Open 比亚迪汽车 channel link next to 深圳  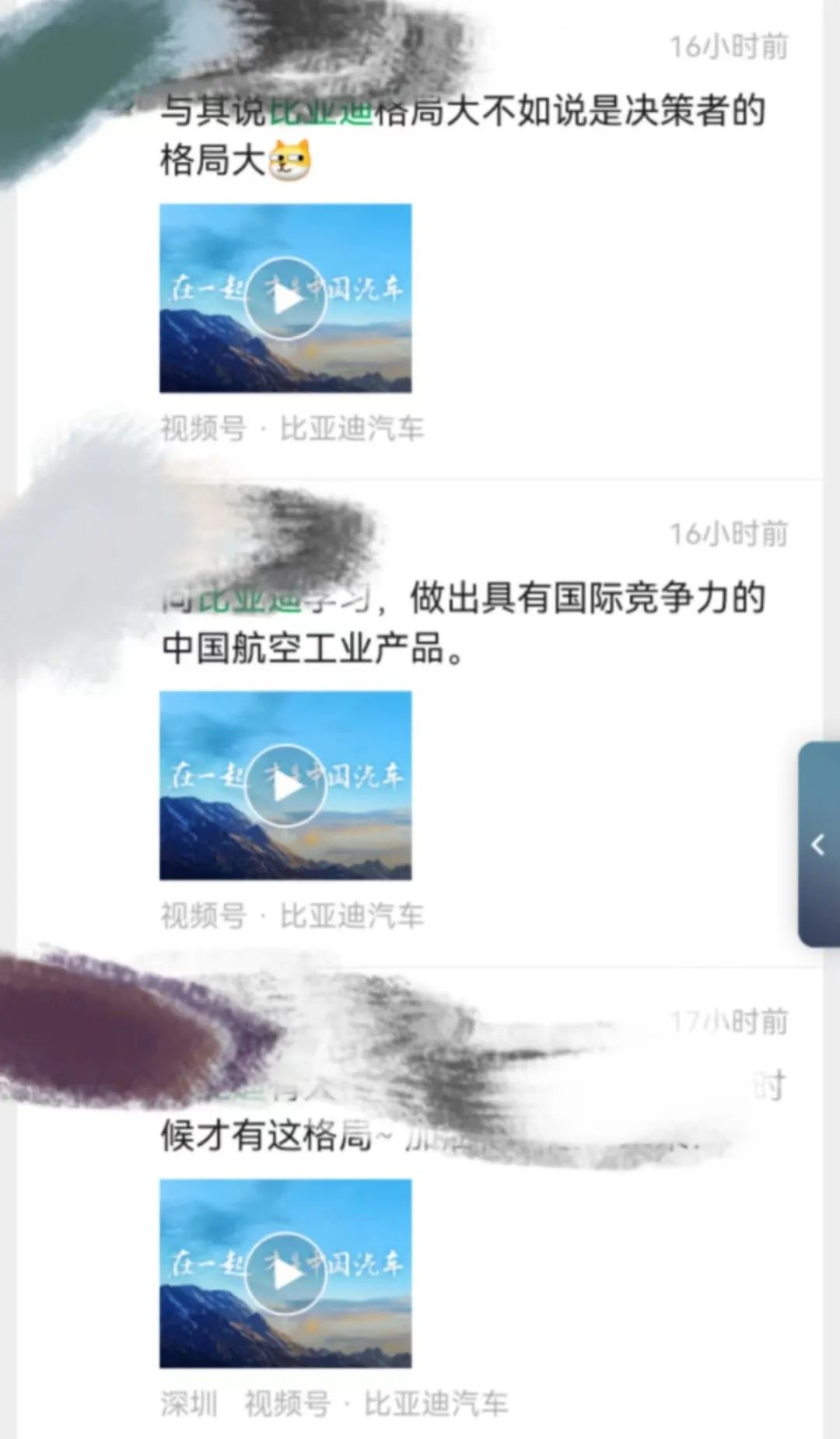[x=436, y=1403]
